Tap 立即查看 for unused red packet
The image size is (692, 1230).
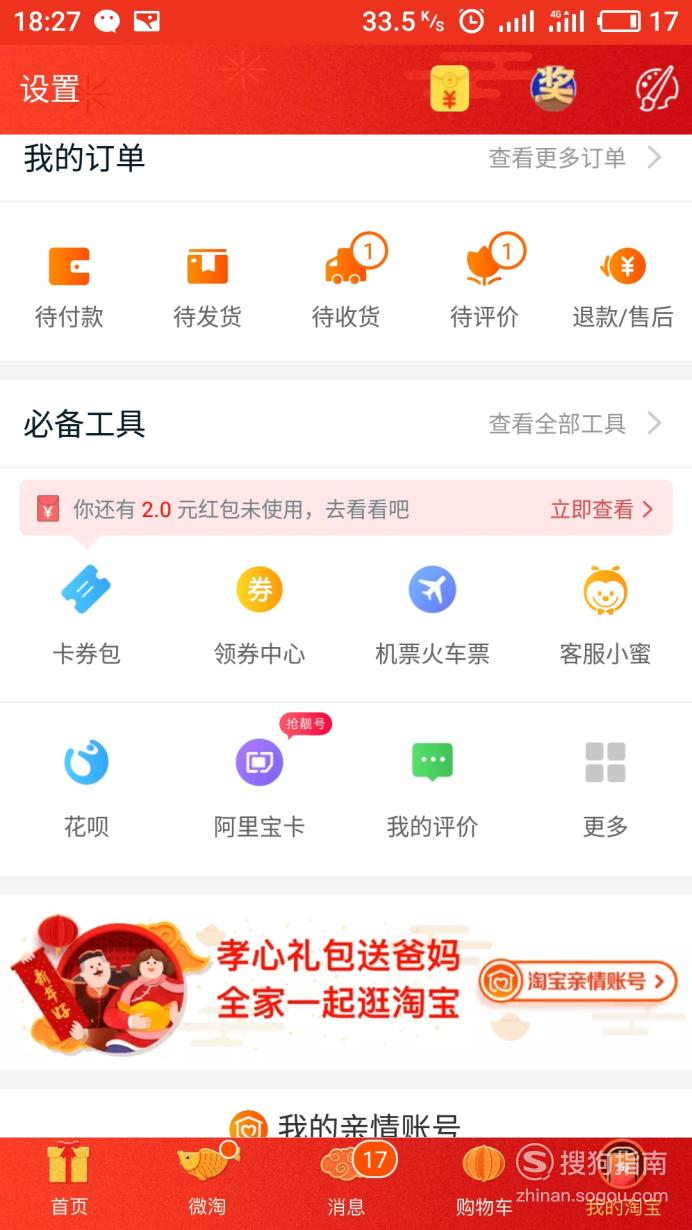[x=602, y=510]
